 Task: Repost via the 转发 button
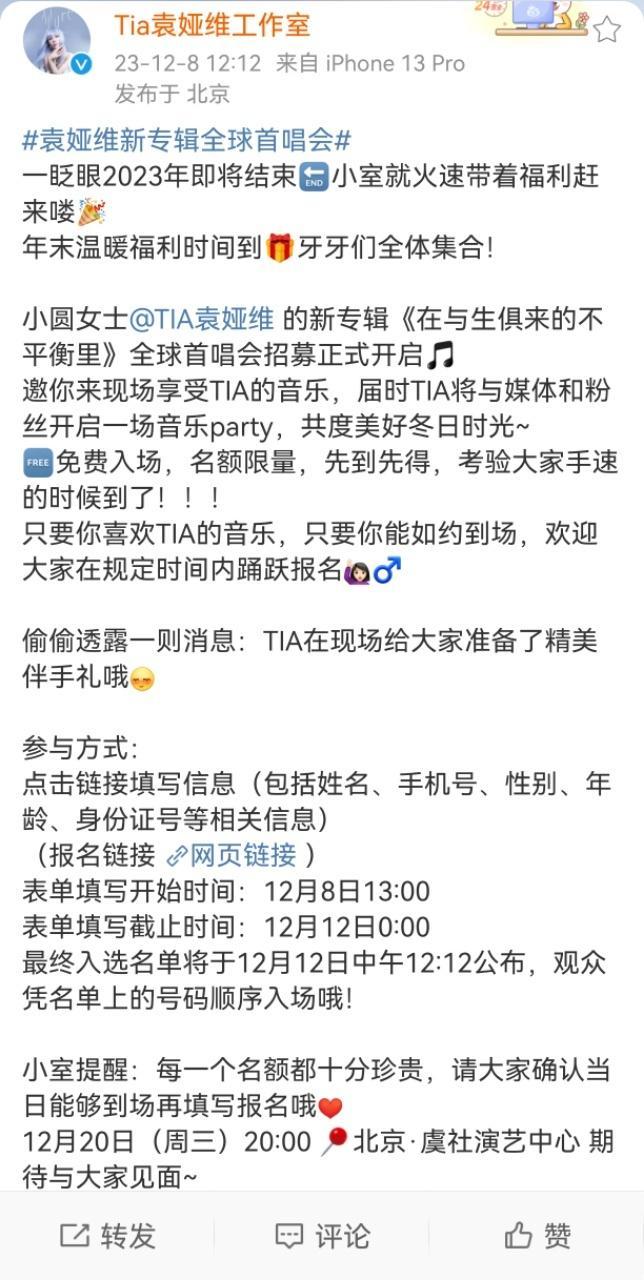coord(108,1236)
